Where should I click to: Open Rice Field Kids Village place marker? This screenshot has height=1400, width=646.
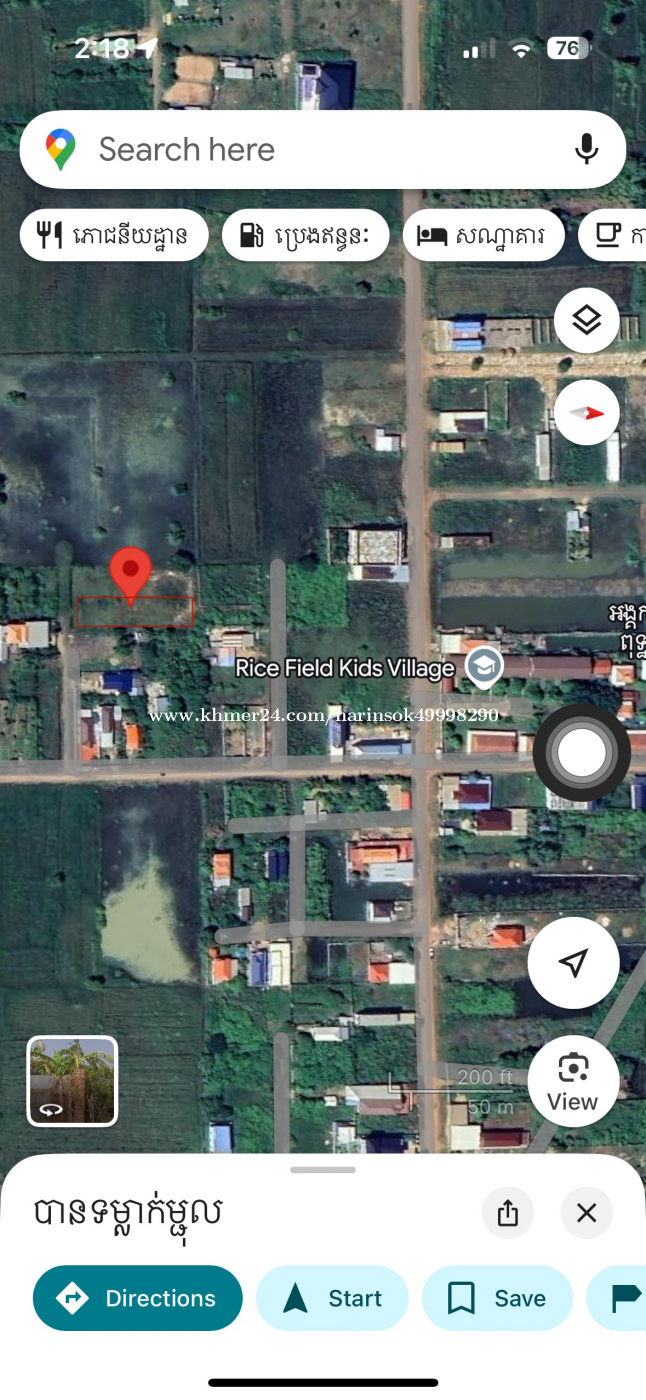(484, 667)
